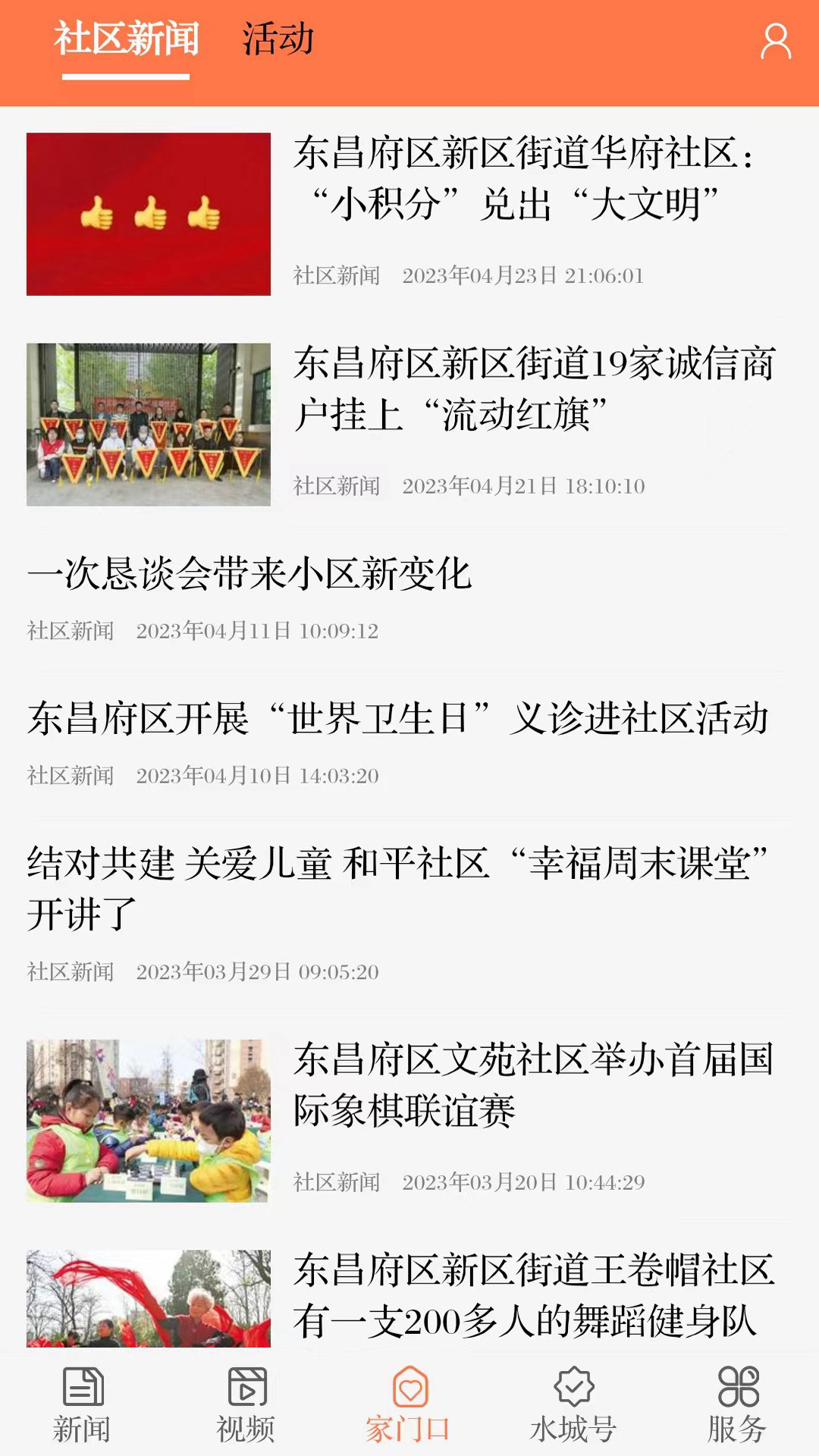Switch to the 活动 tab
Screen dimensions: 819x1456
(x=278, y=39)
